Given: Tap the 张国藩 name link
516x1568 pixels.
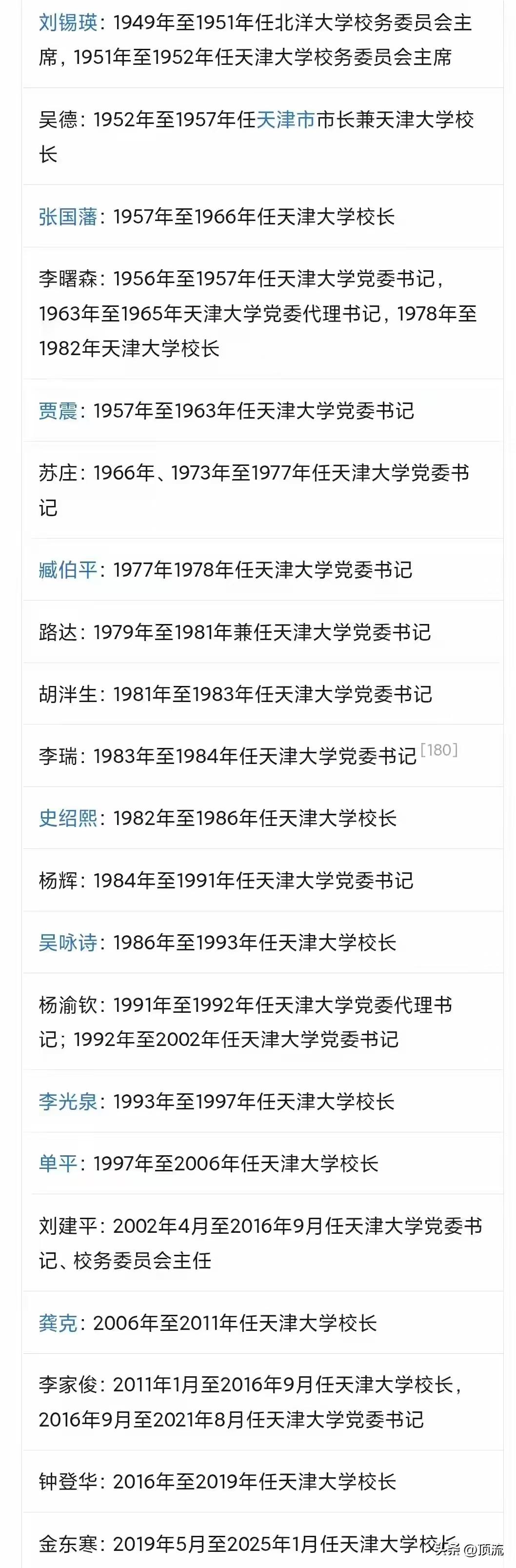Looking at the screenshot, I should (67, 217).
